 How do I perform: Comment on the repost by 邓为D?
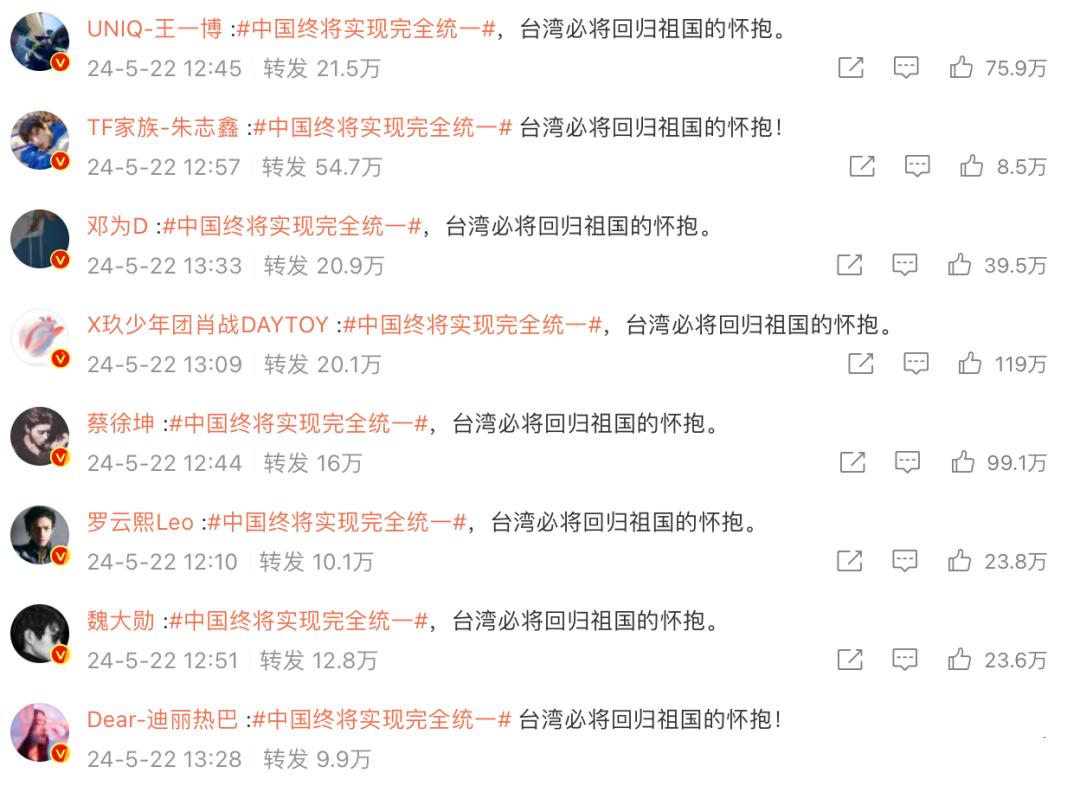pyautogui.click(x=905, y=265)
